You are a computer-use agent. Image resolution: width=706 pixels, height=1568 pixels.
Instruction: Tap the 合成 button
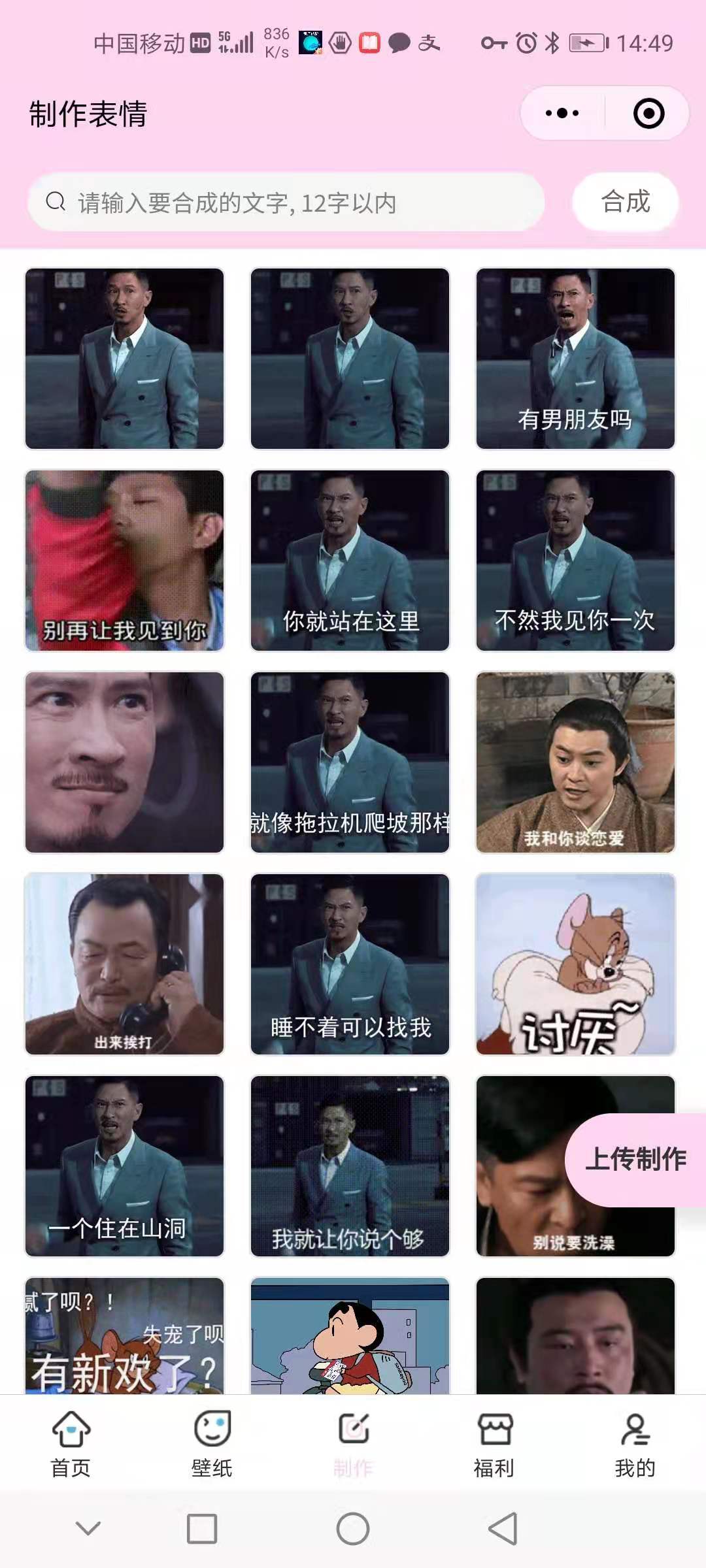pos(626,202)
